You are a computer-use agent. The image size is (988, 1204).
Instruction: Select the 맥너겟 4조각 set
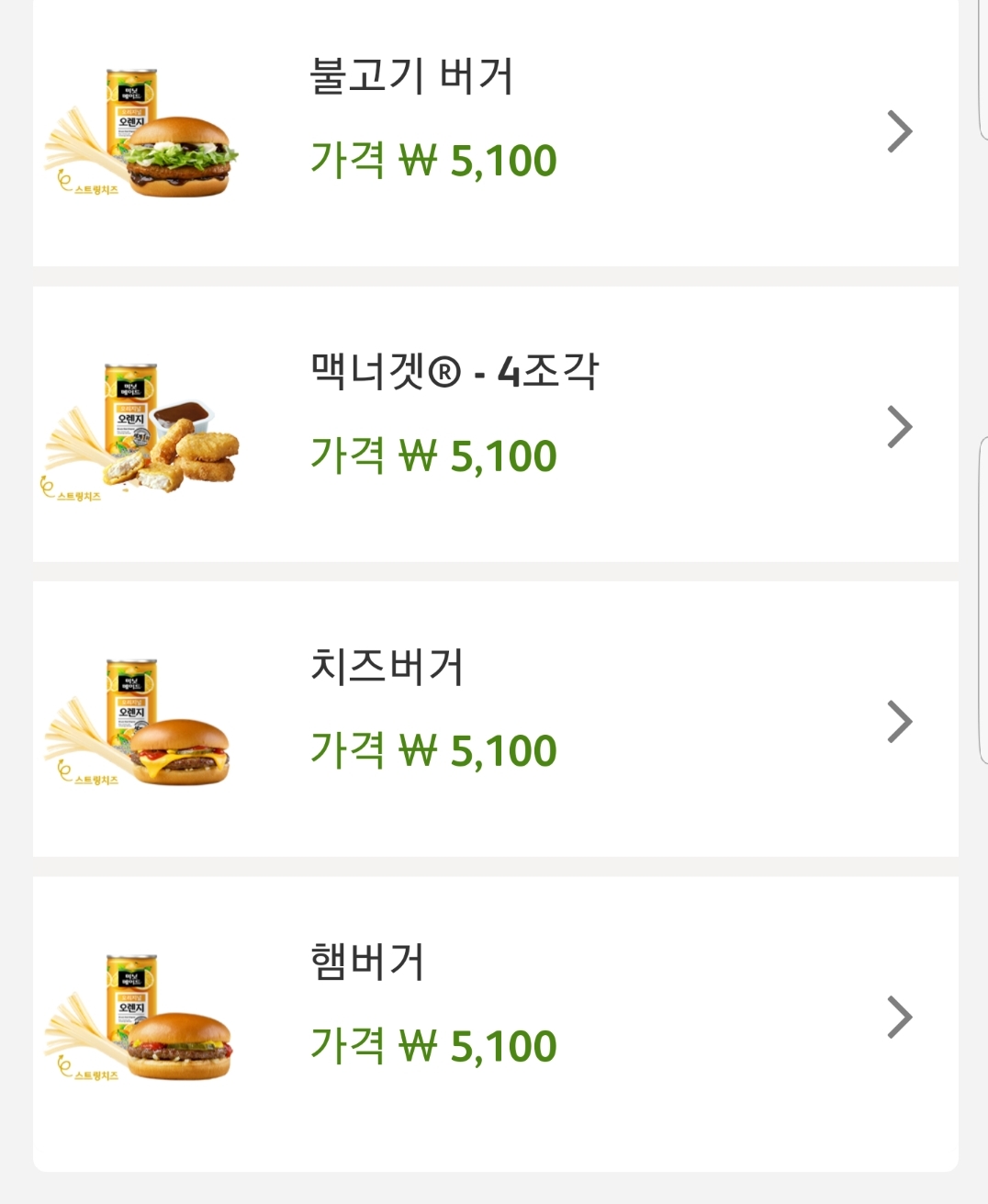496,425
